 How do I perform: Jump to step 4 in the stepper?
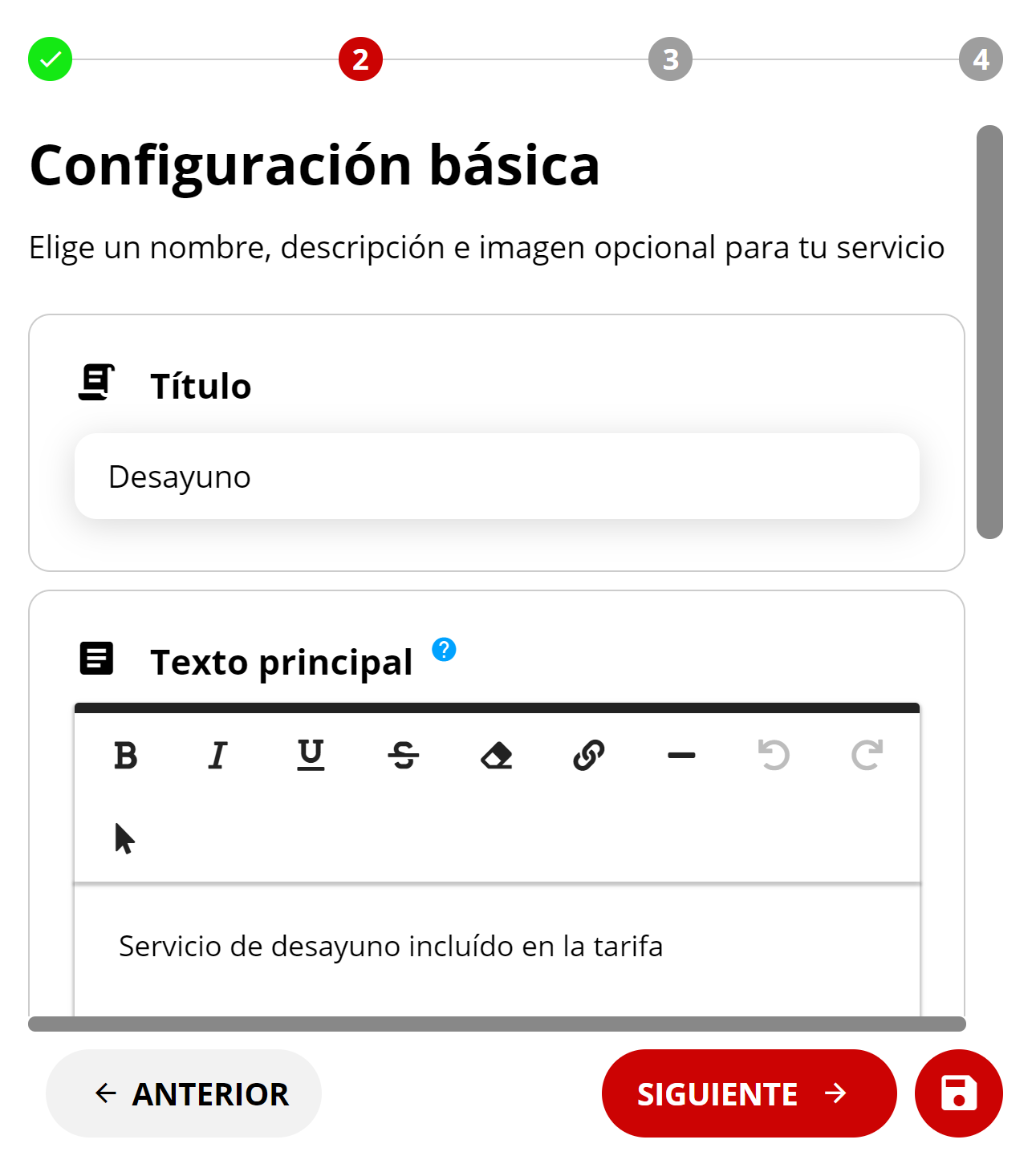pos(980,59)
